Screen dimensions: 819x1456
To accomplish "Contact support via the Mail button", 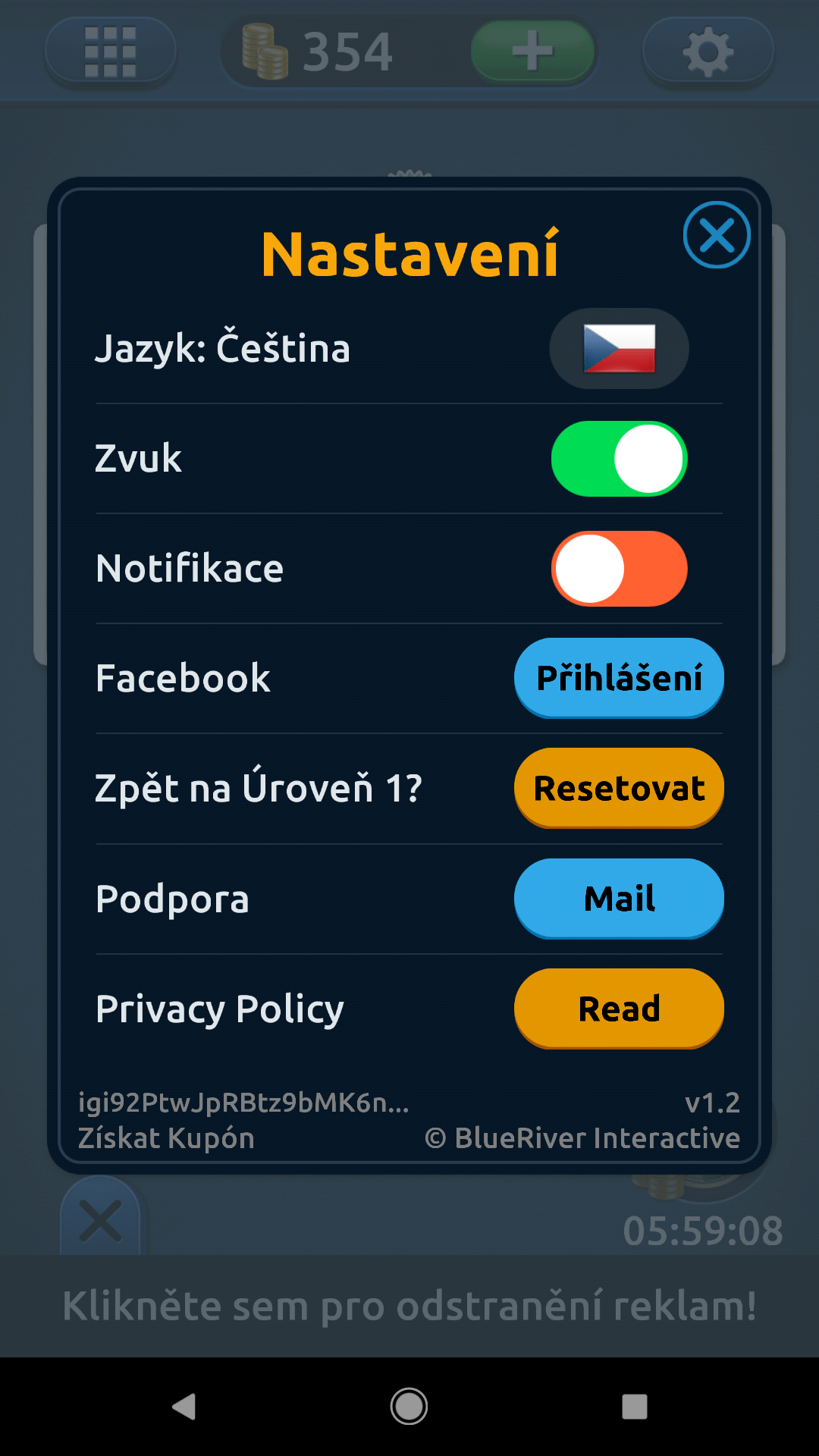I will pos(619,899).
